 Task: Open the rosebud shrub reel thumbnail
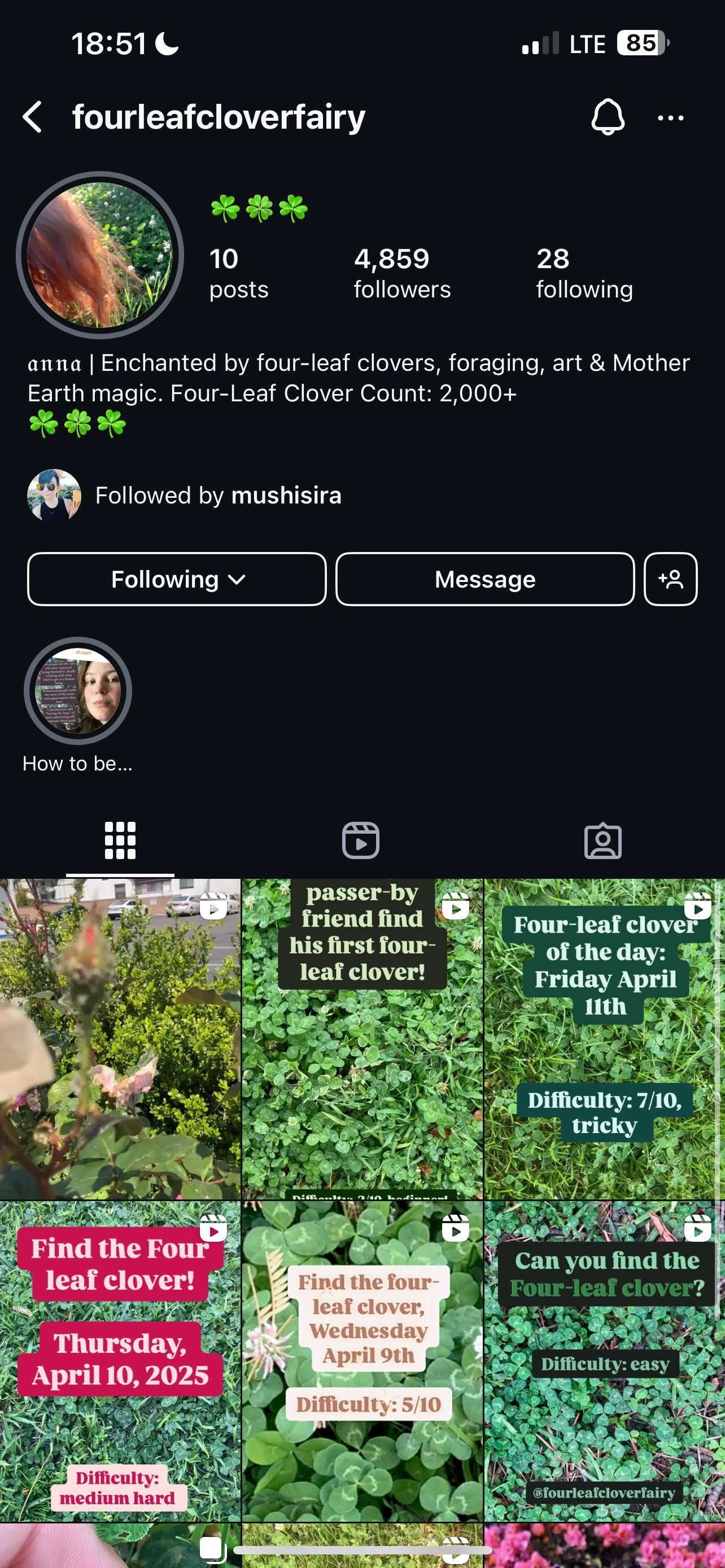[x=120, y=1039]
